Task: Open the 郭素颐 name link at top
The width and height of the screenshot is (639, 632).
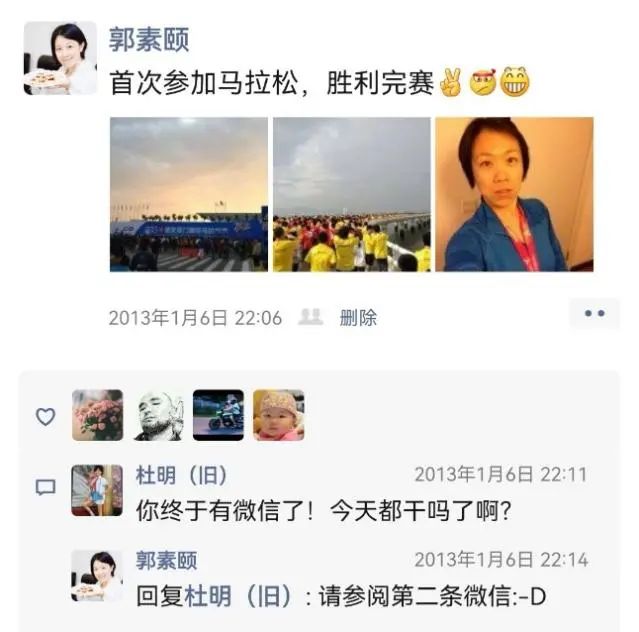Action: 148,40
